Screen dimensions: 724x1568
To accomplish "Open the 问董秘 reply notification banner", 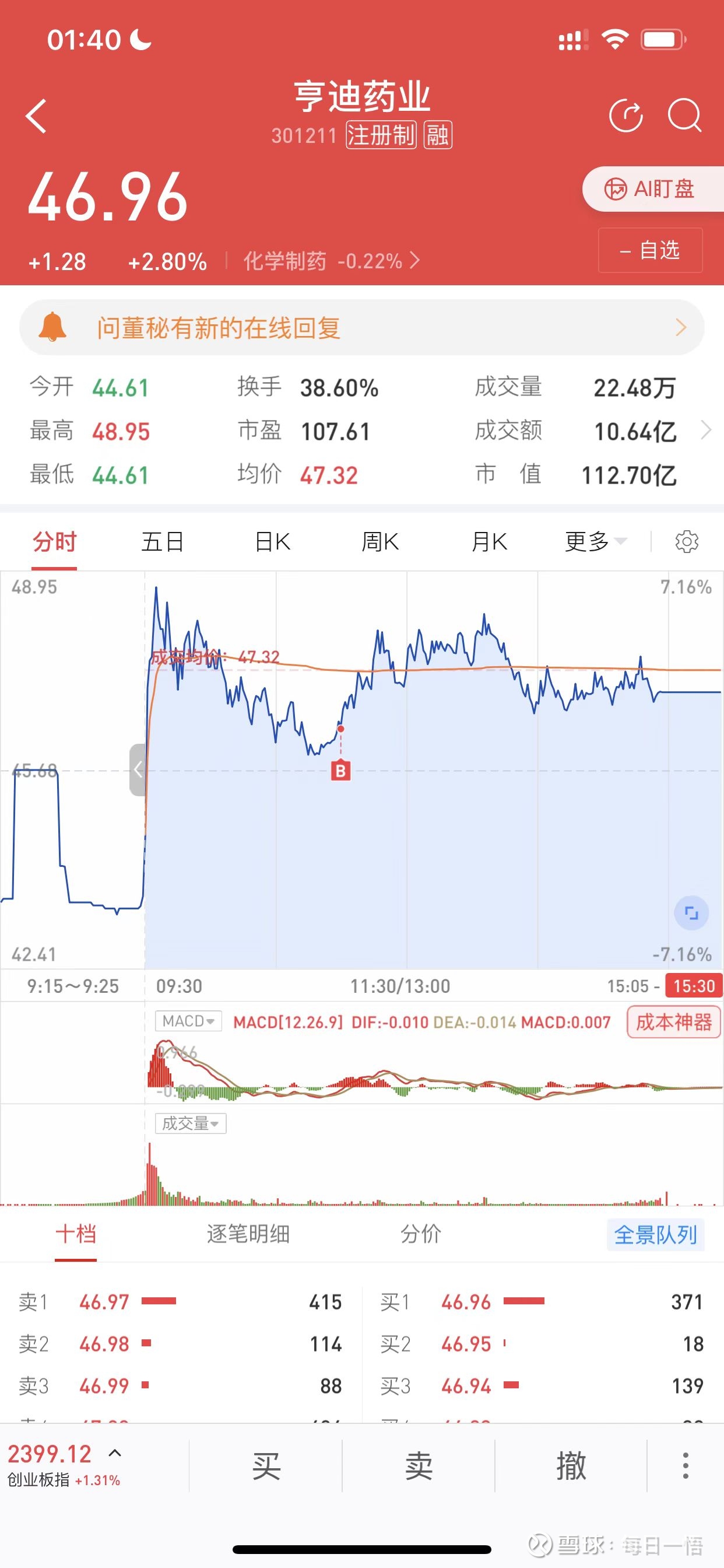I will [x=362, y=327].
